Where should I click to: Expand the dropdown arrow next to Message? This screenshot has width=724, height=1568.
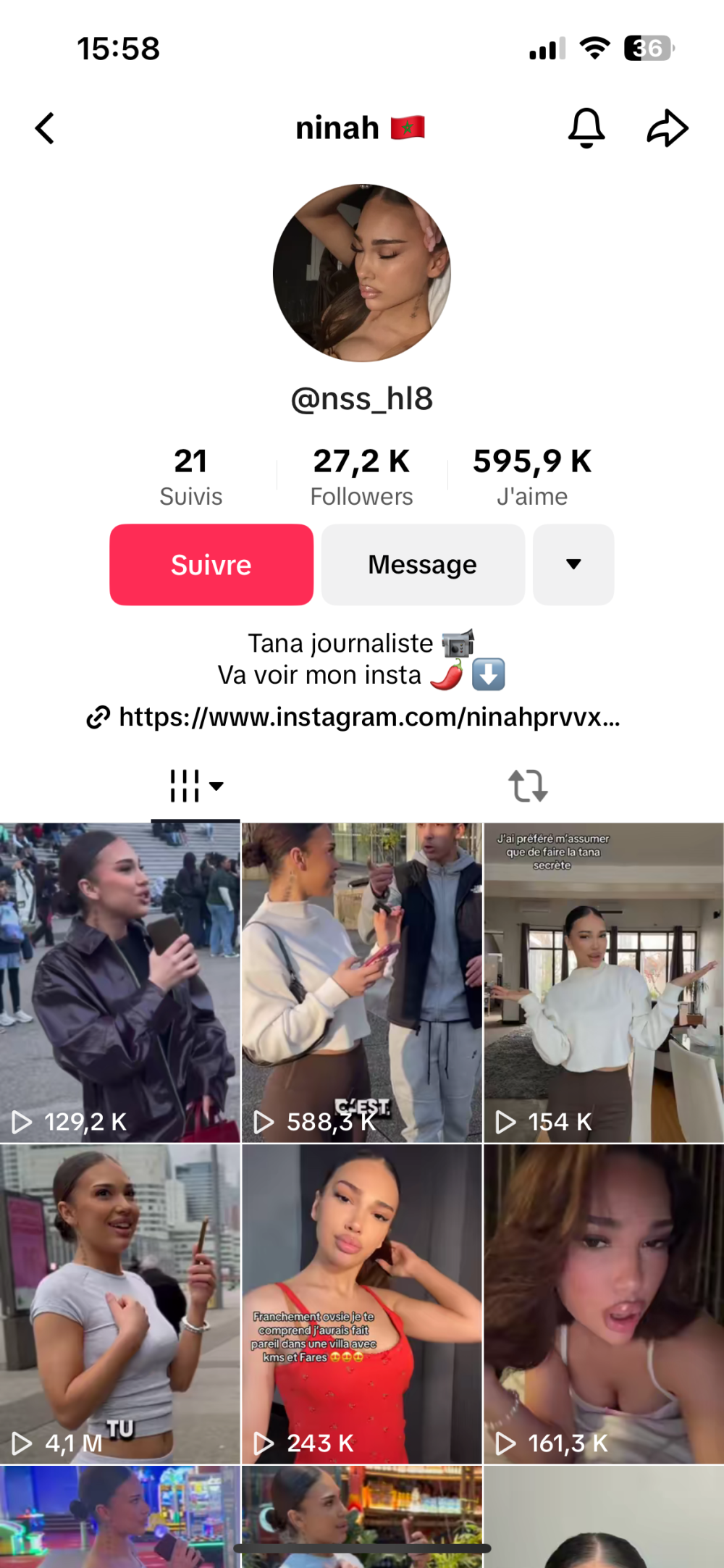(x=573, y=564)
